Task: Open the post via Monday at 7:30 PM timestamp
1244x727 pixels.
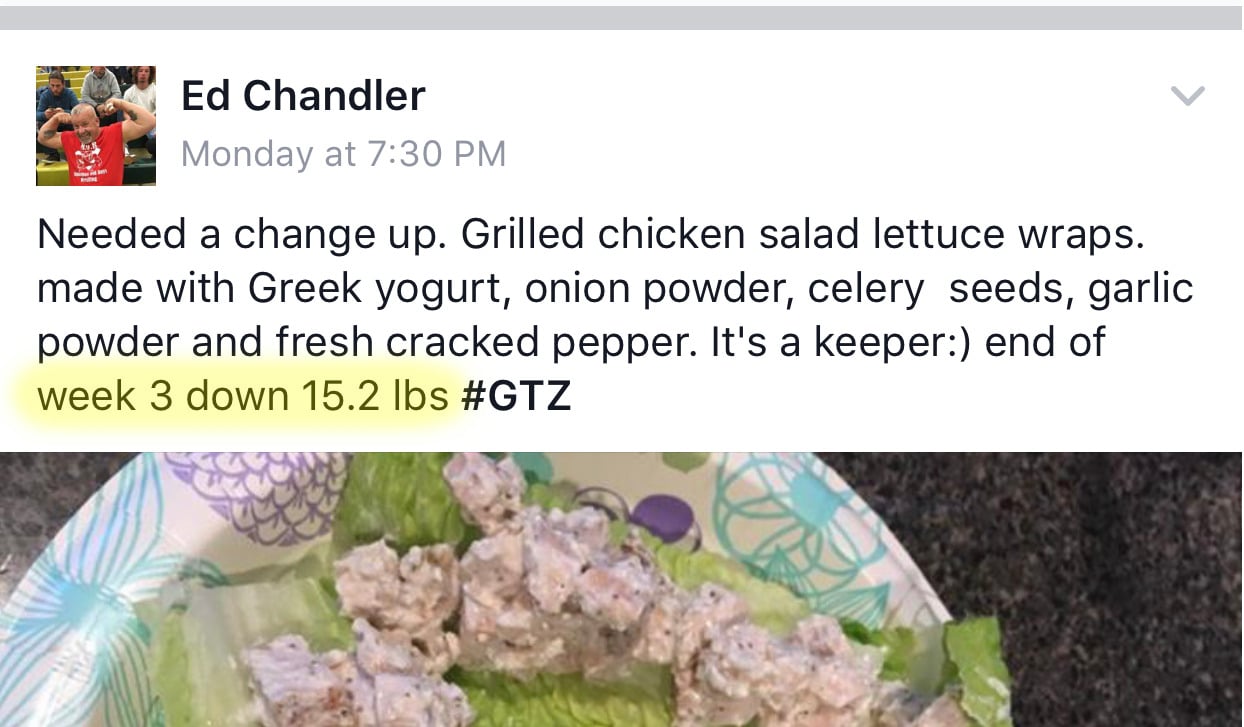Action: pyautogui.click(x=343, y=154)
